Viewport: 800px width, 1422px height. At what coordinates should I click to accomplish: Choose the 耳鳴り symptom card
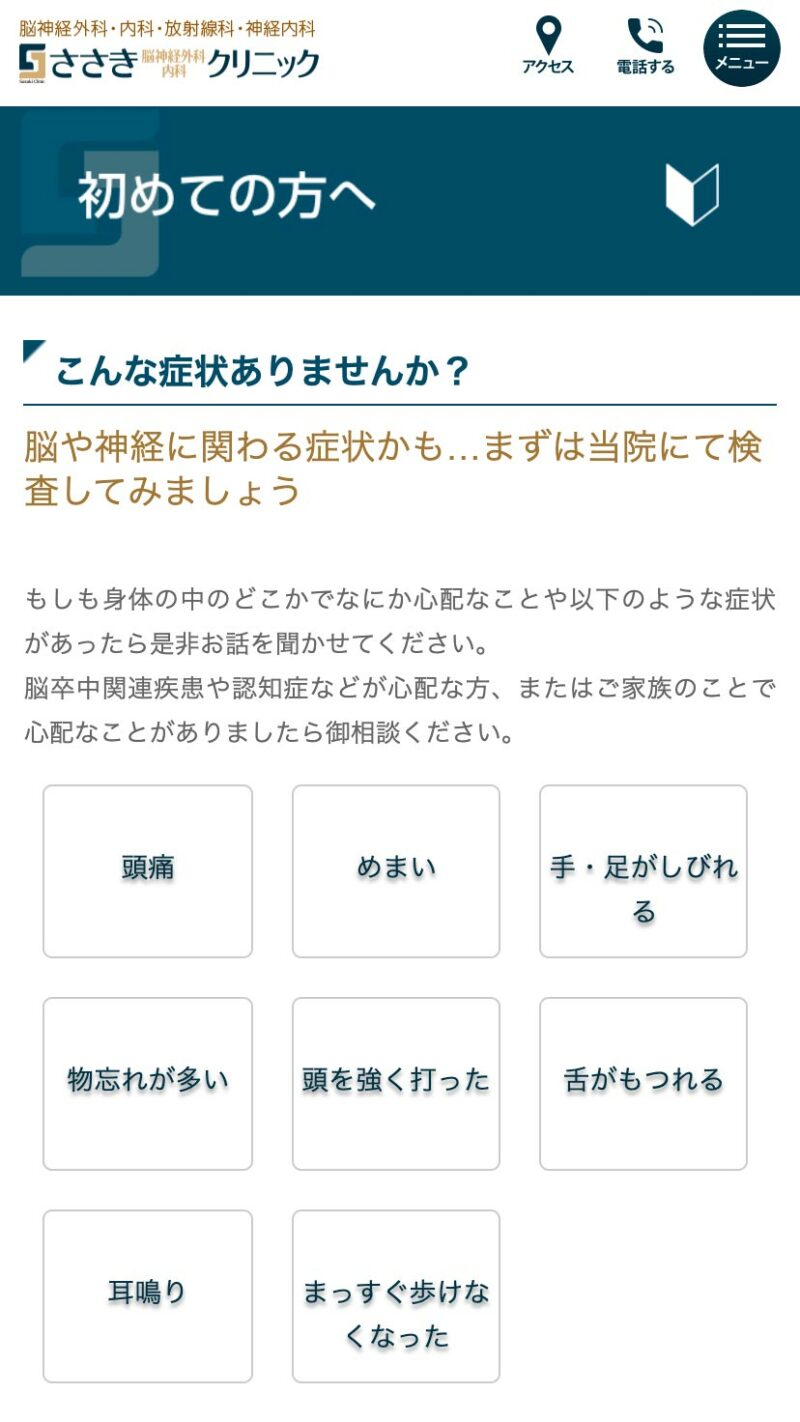pyautogui.click(x=148, y=1295)
